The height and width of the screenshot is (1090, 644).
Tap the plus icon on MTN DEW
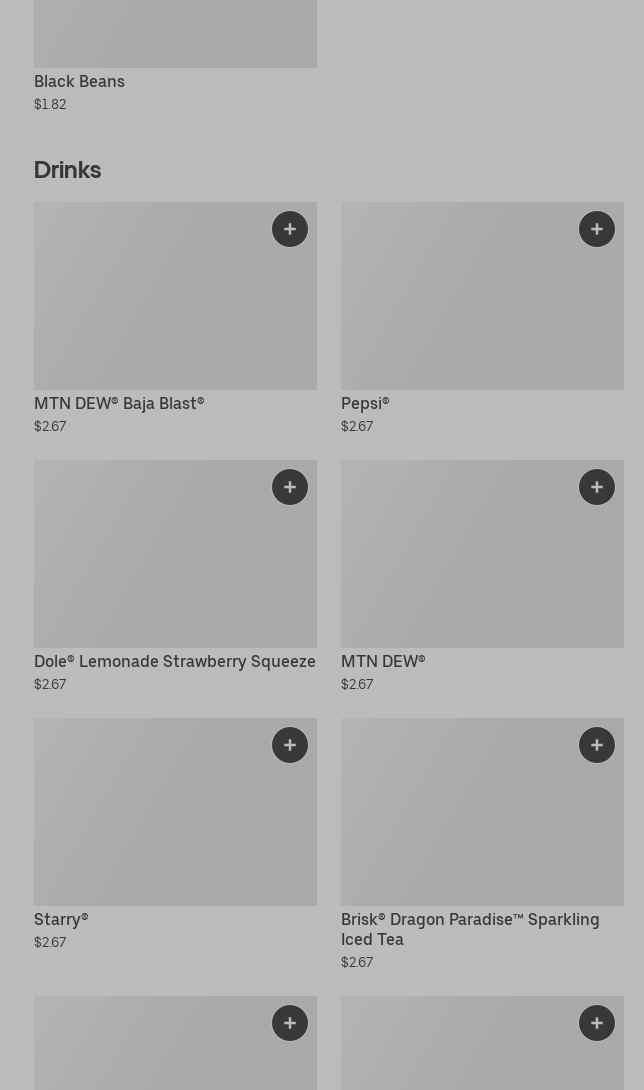coord(597,487)
